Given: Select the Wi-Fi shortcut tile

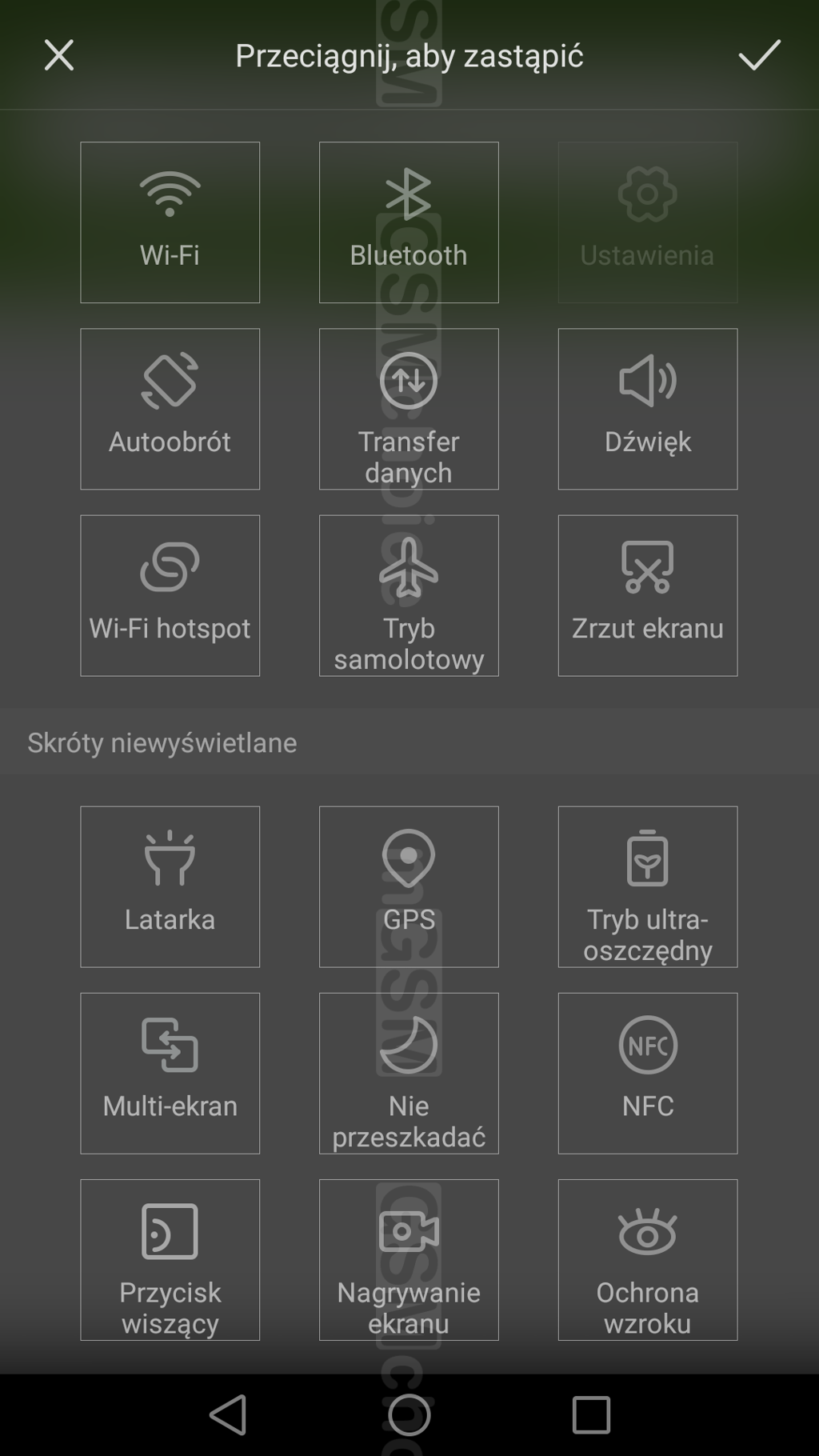Looking at the screenshot, I should pyautogui.click(x=170, y=222).
